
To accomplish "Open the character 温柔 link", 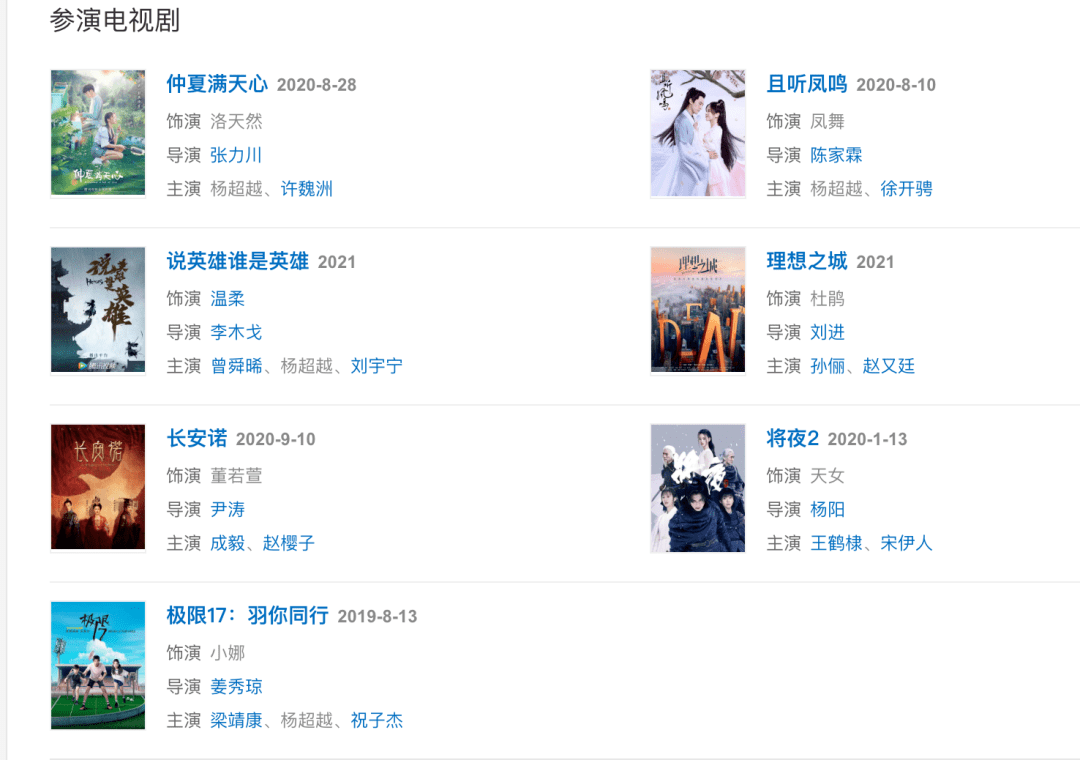I will coord(228,298).
